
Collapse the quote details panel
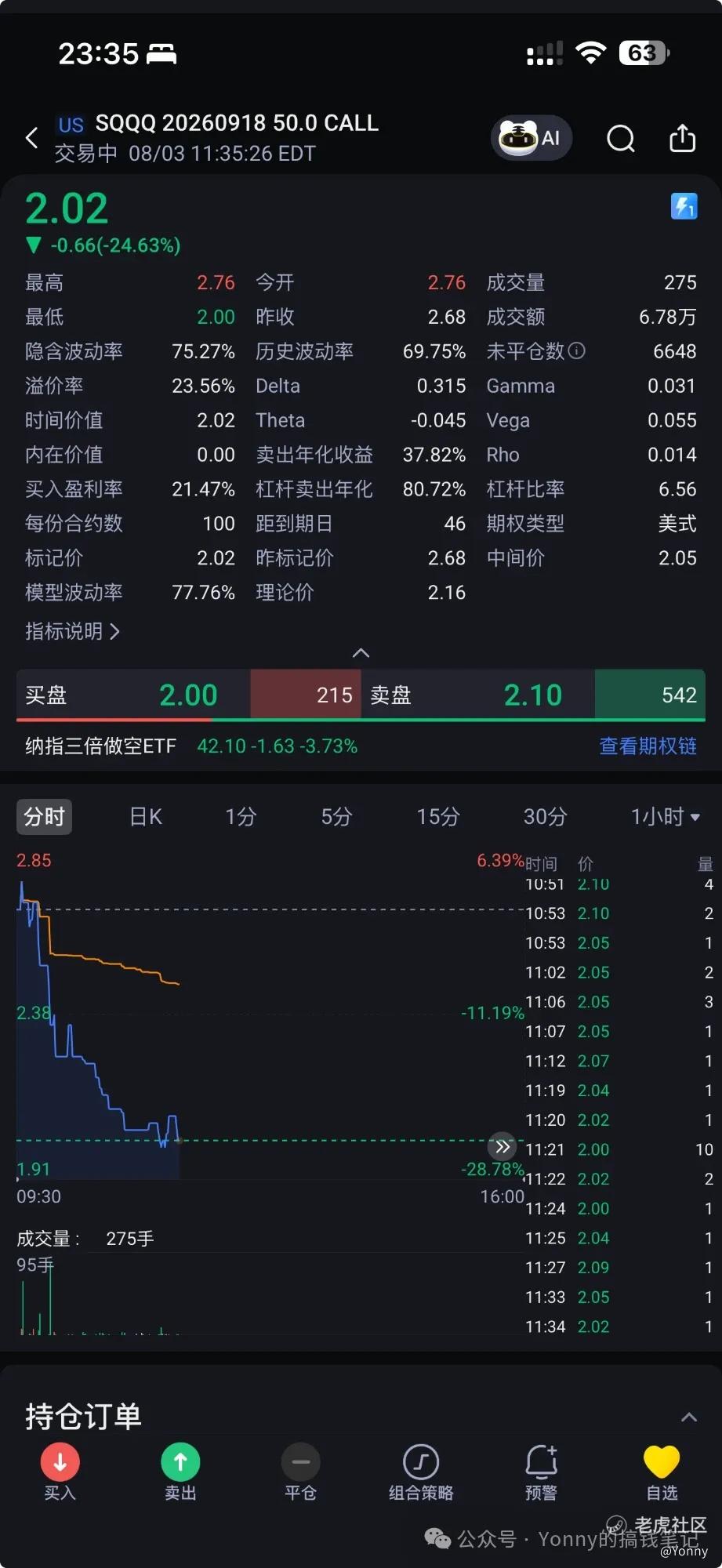pos(361,653)
